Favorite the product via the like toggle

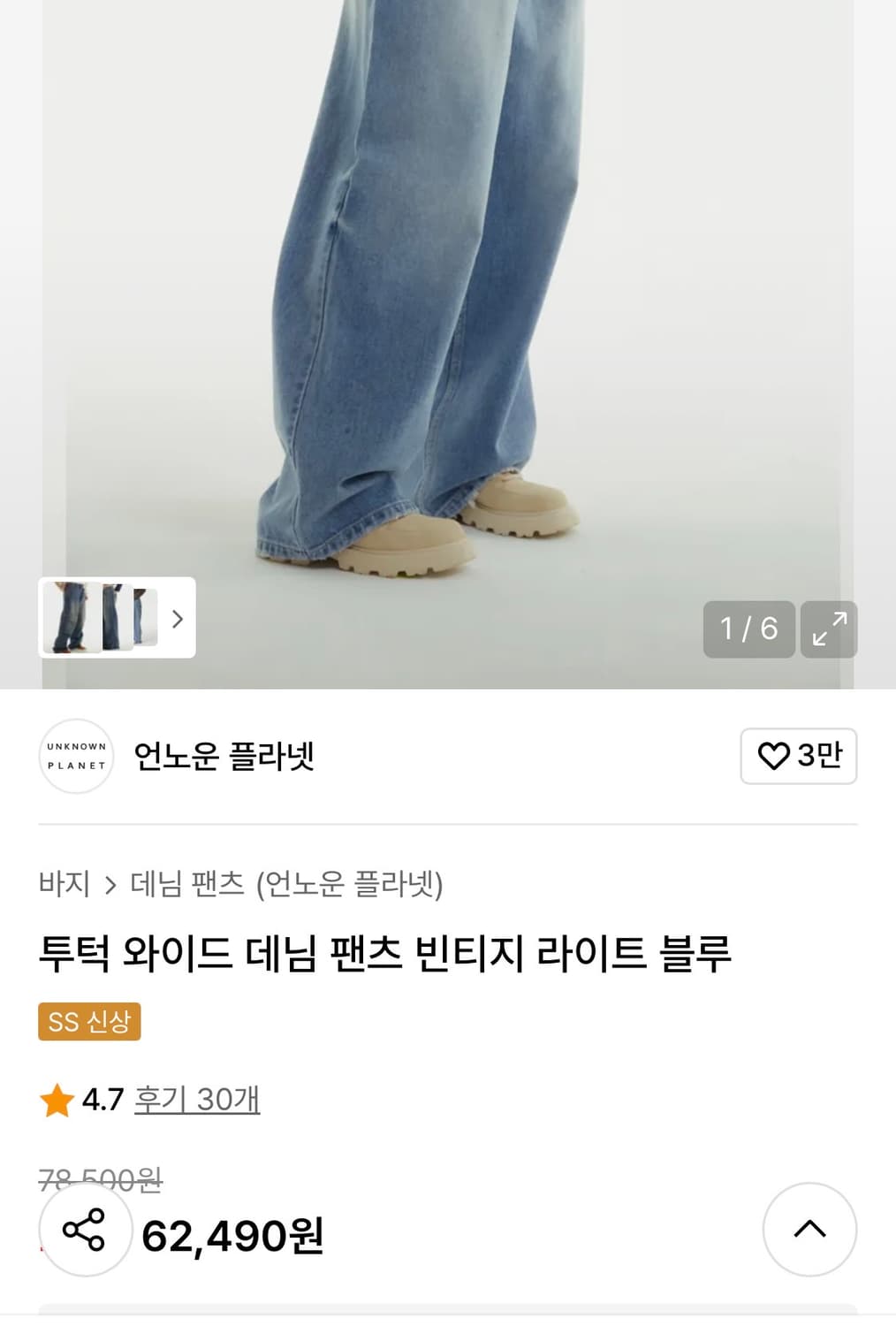point(800,757)
